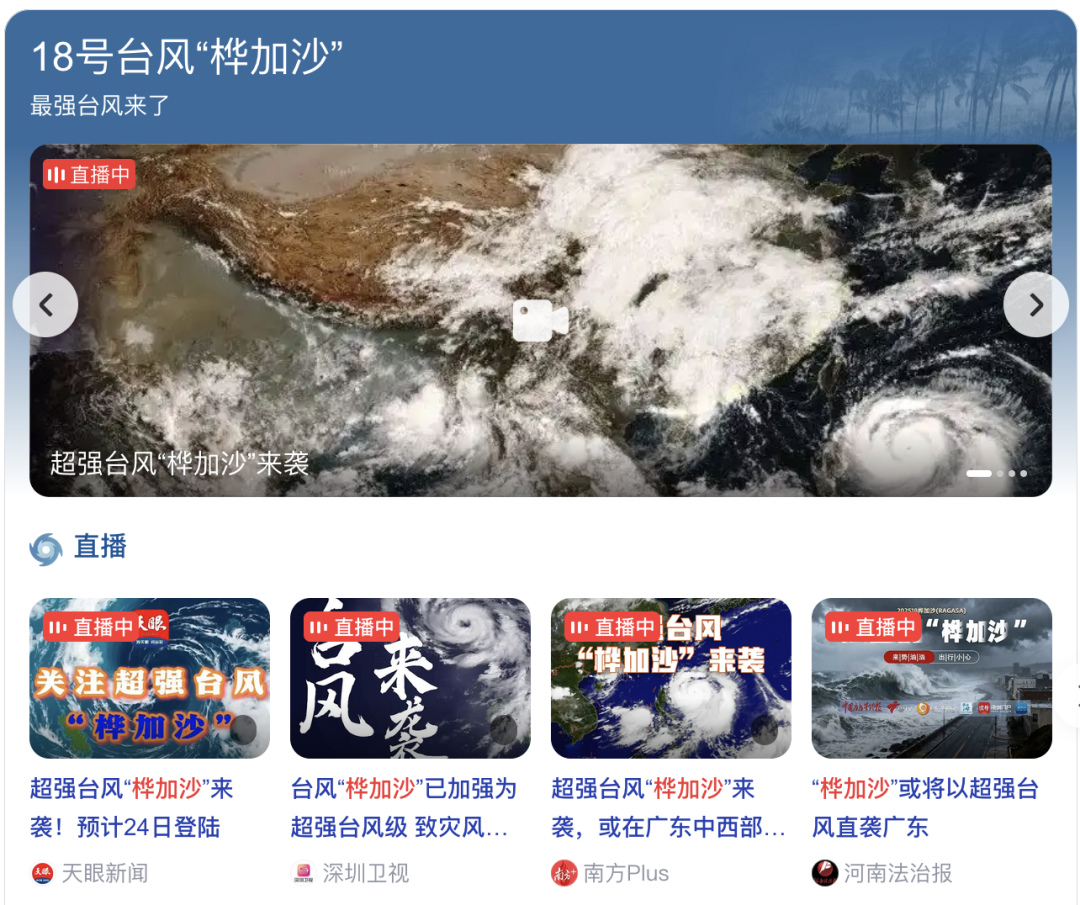Open headline 超强台风“桦加沙”来袭，或在广东中西部
Image resolution: width=1080 pixels, height=905 pixels.
coord(668,808)
